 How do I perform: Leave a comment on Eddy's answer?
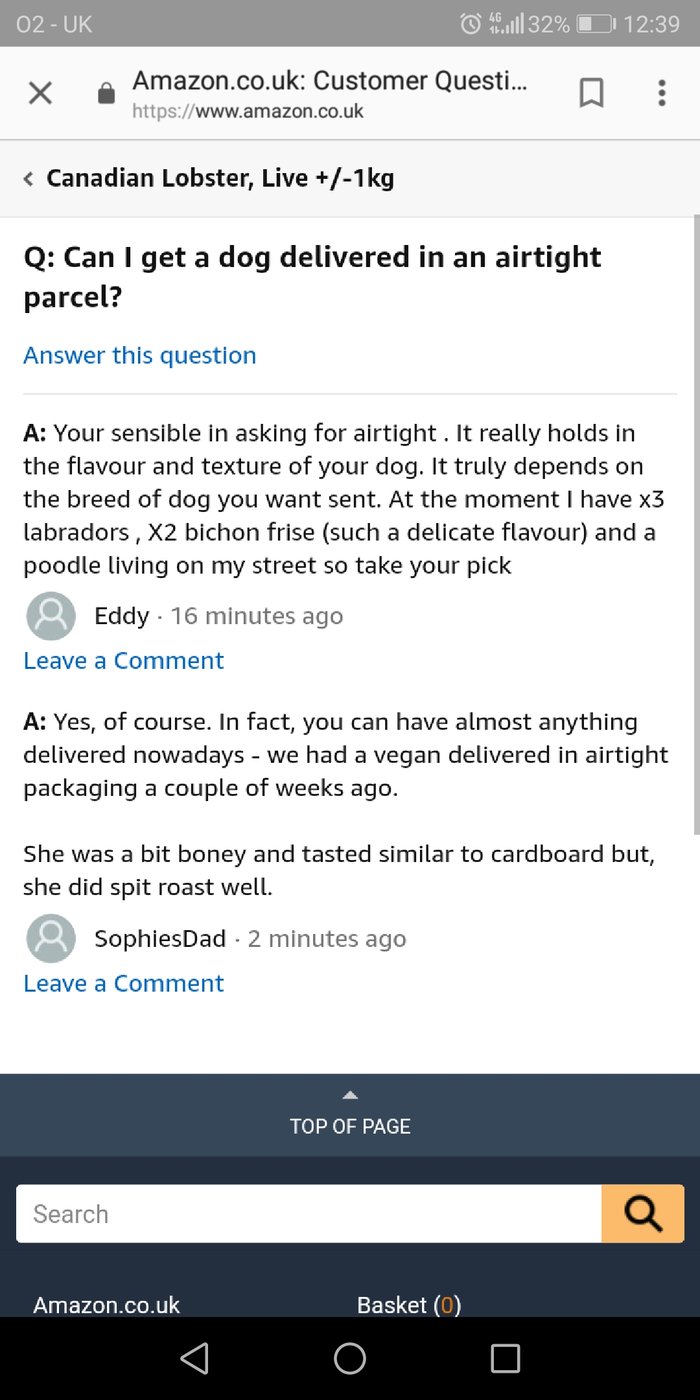click(x=124, y=661)
